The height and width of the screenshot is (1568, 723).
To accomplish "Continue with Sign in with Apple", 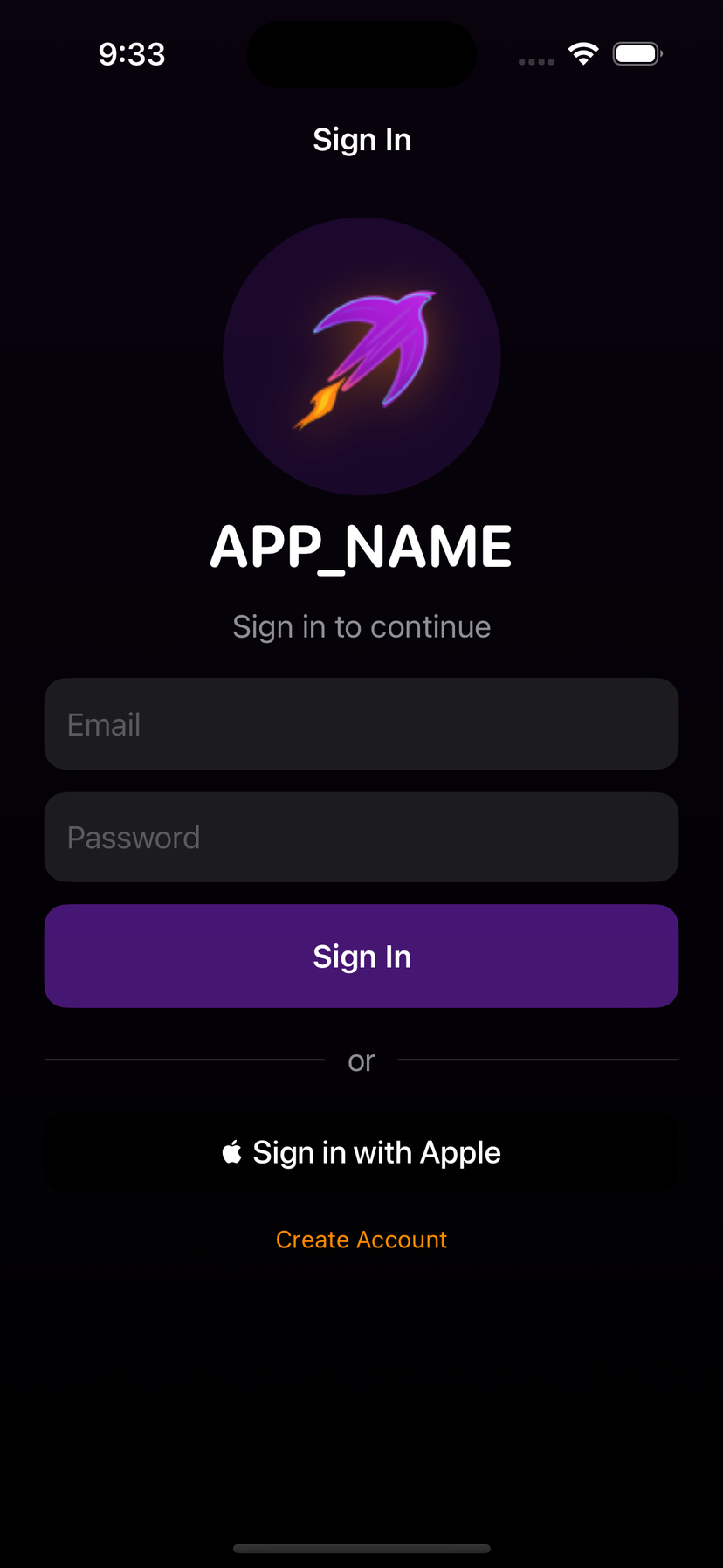I will click(361, 1152).
